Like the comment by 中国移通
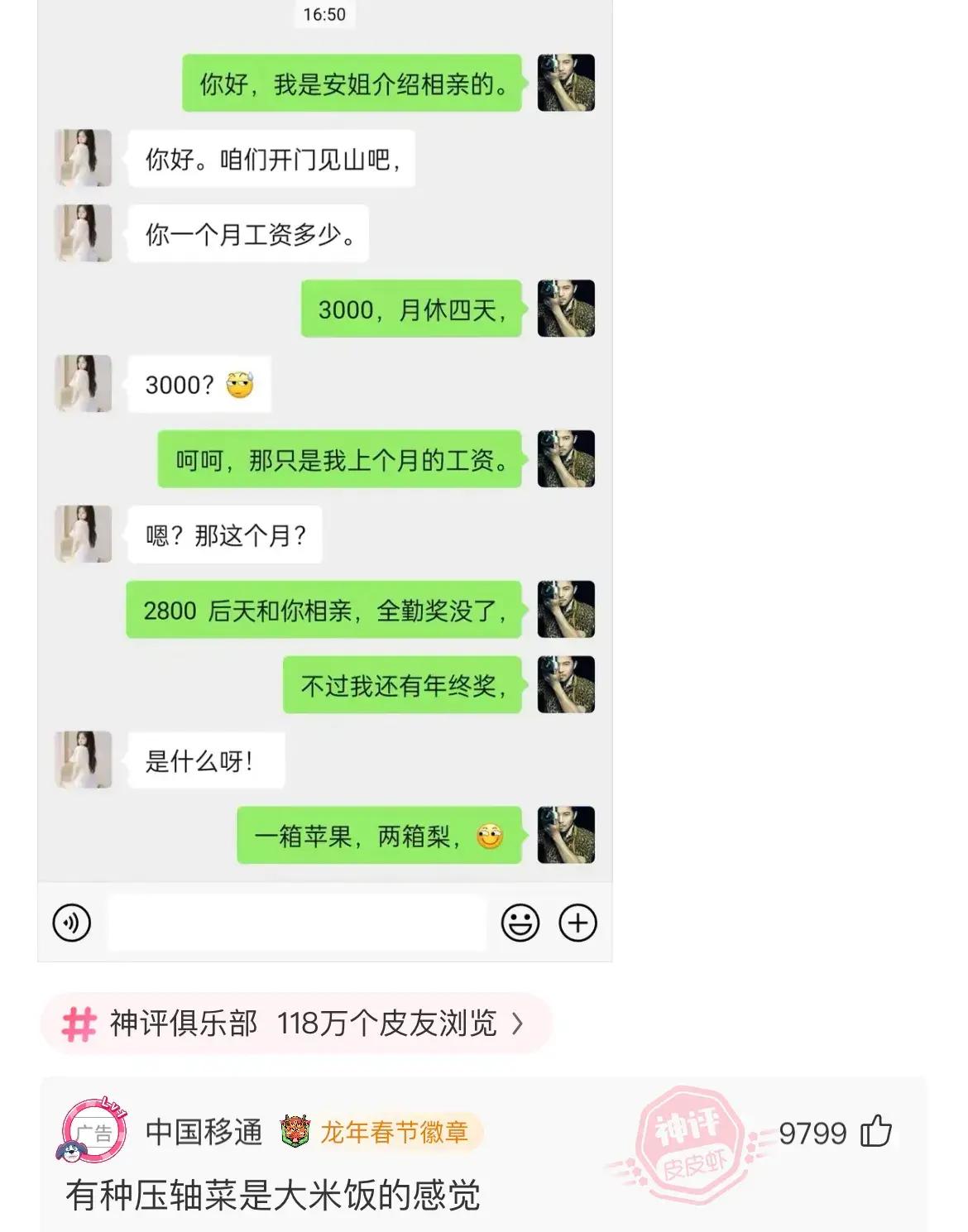Image resolution: width=968 pixels, height=1232 pixels. pos(876,1131)
